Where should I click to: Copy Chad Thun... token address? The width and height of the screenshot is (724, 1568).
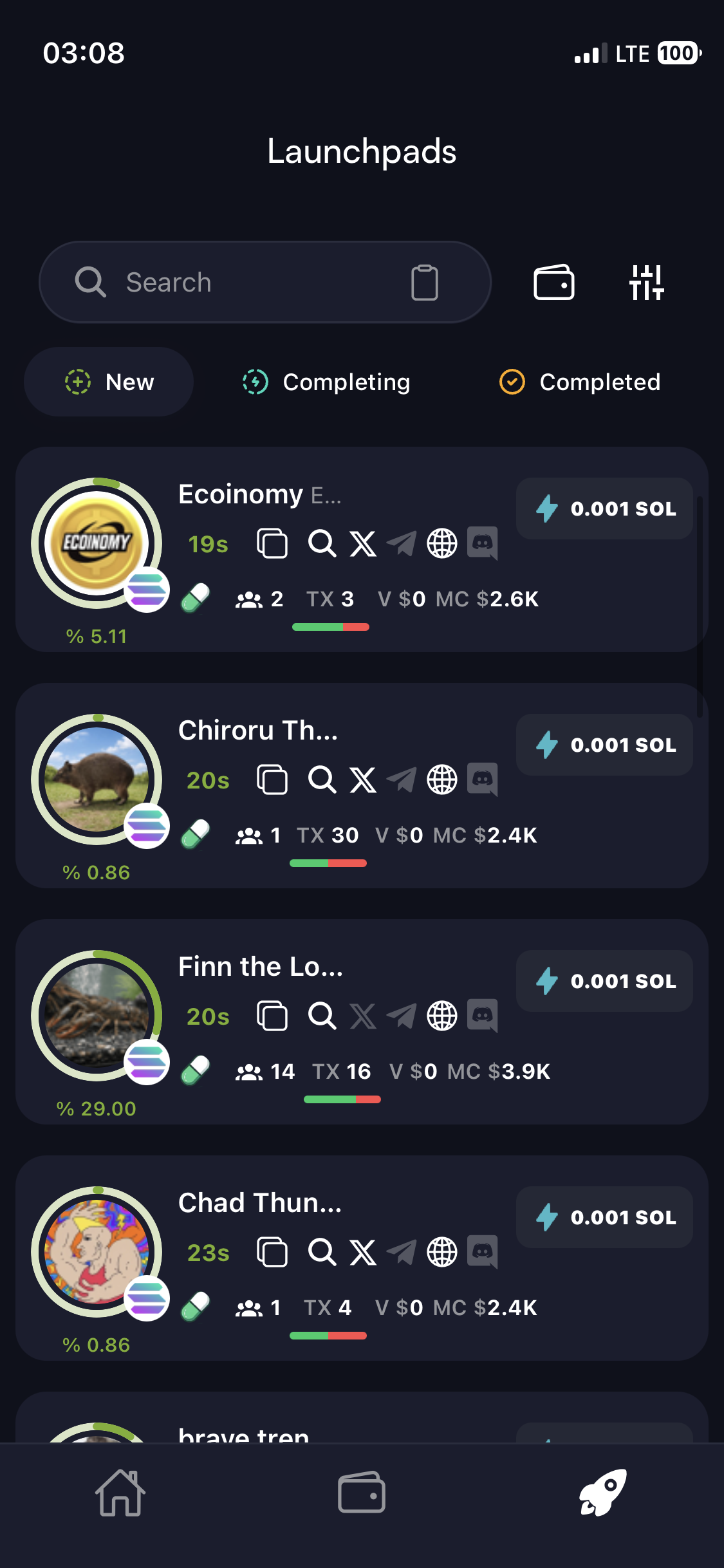(x=272, y=1253)
